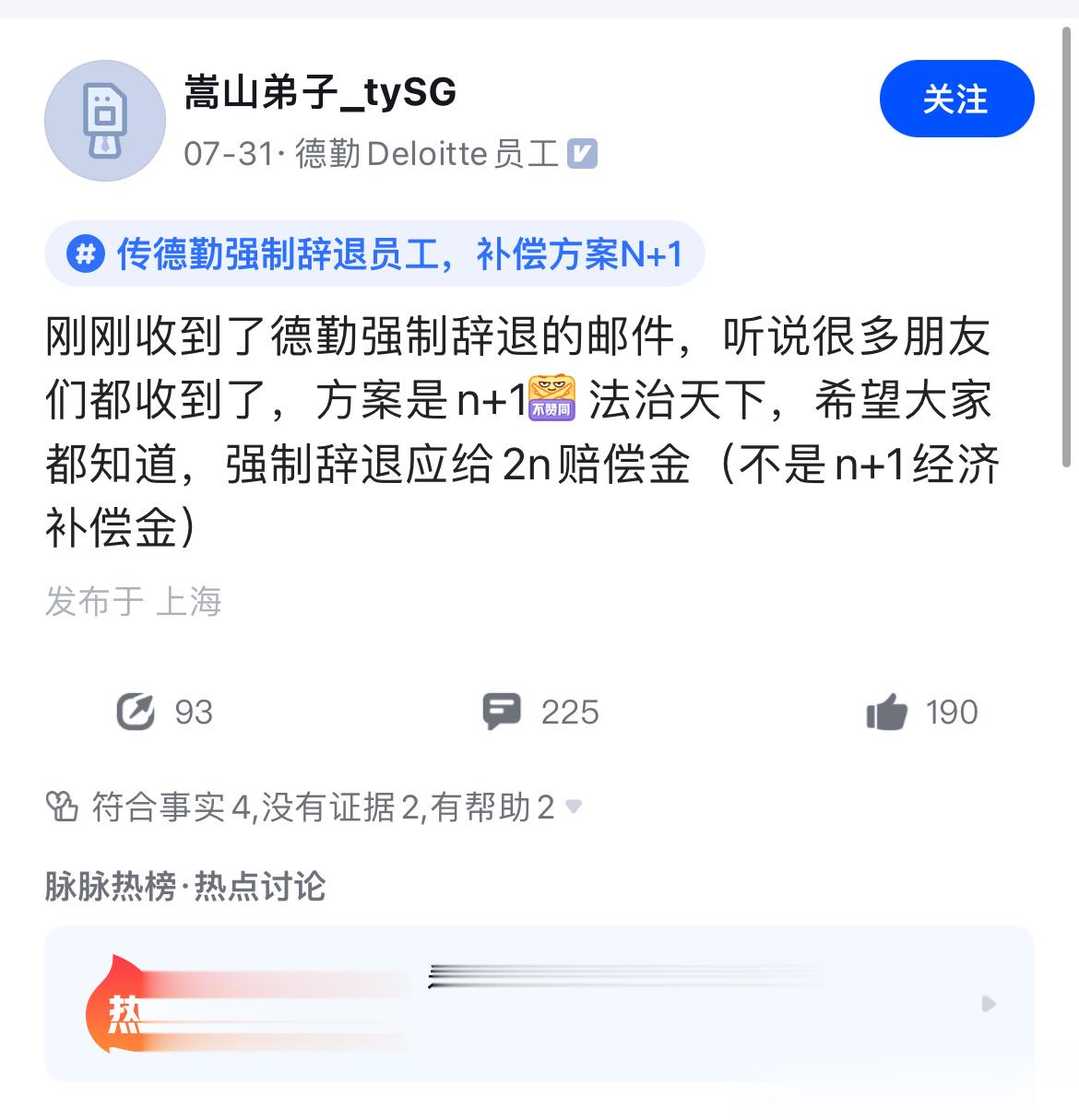
Task: Open comments via the speech bubble icon
Action: pos(503,711)
